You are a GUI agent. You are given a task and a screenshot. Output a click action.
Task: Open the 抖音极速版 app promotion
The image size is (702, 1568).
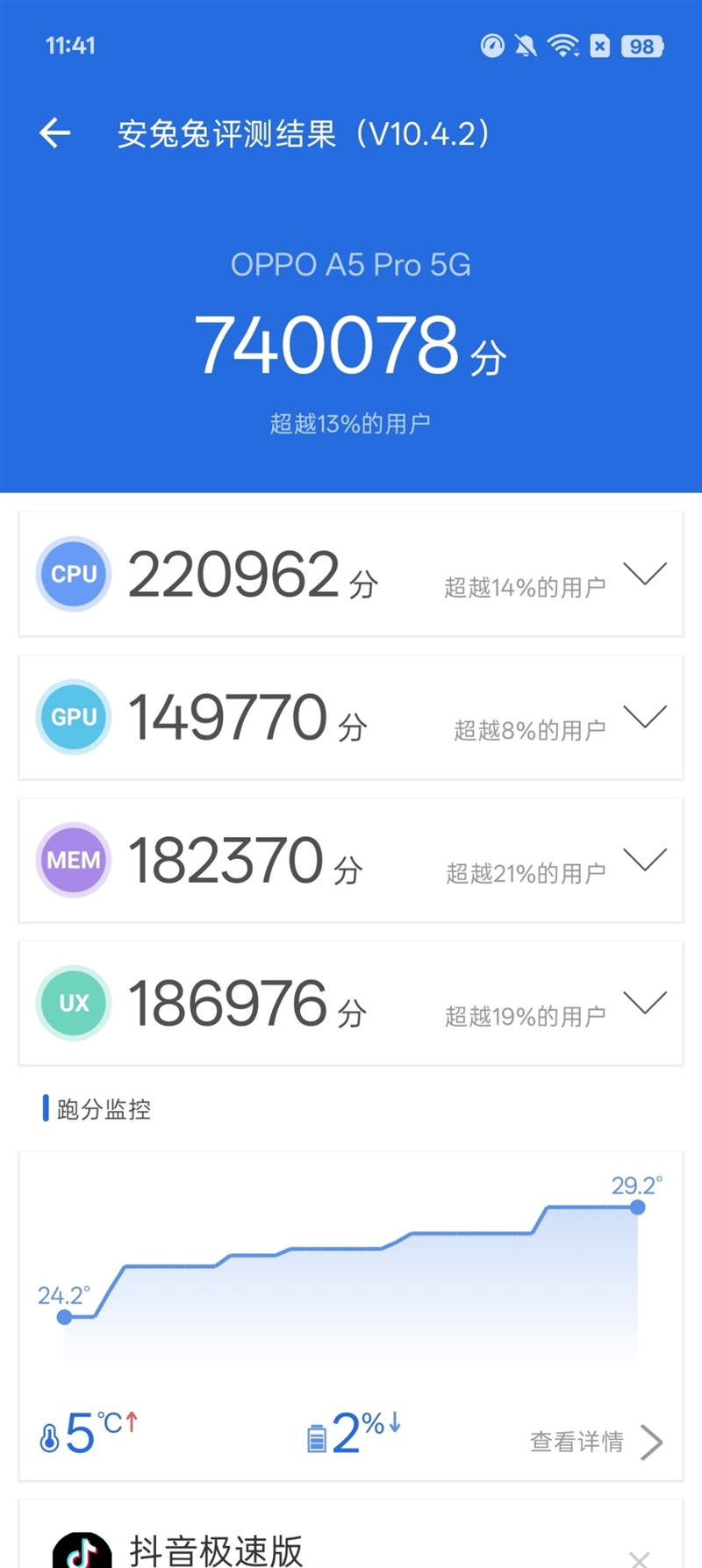pos(216,1550)
